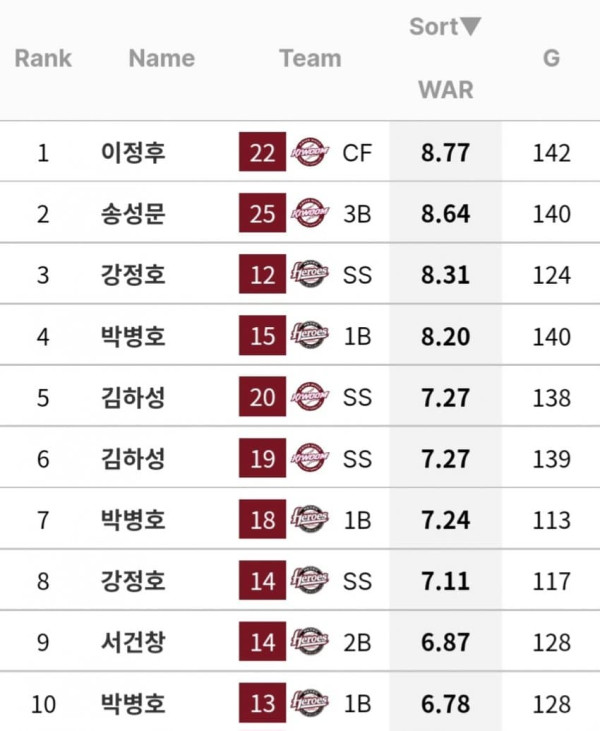The width and height of the screenshot is (600, 731).
Task: Open player 이정후's record
Action: click(x=133, y=153)
